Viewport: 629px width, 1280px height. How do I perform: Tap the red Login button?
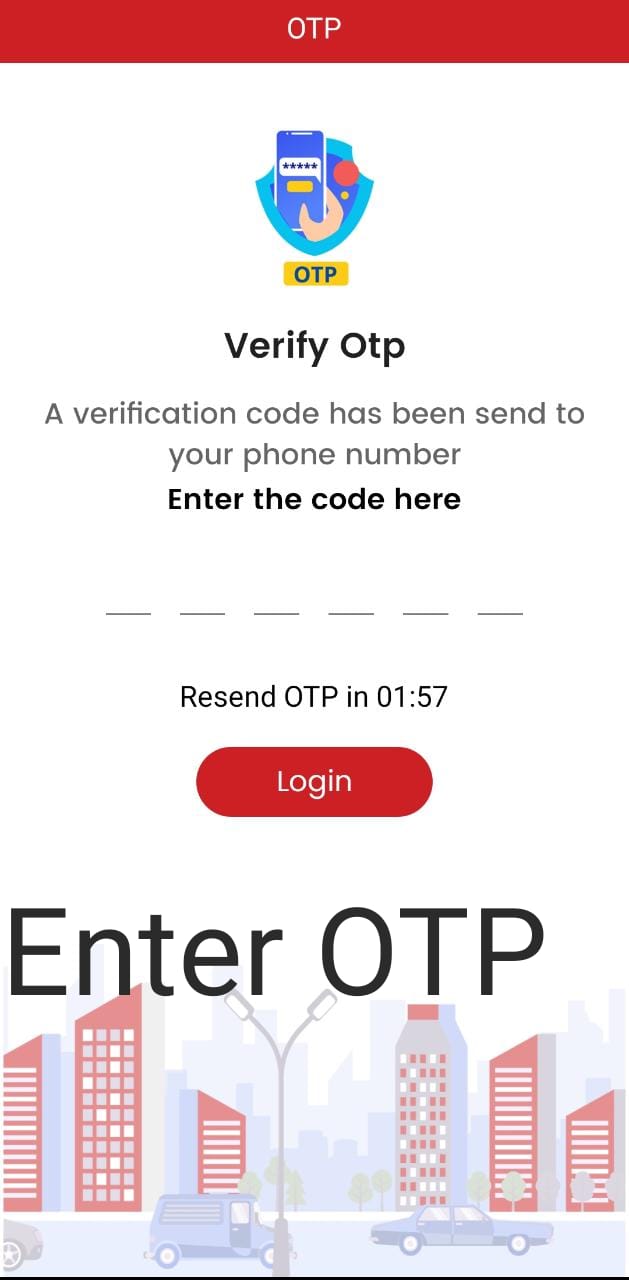[314, 781]
